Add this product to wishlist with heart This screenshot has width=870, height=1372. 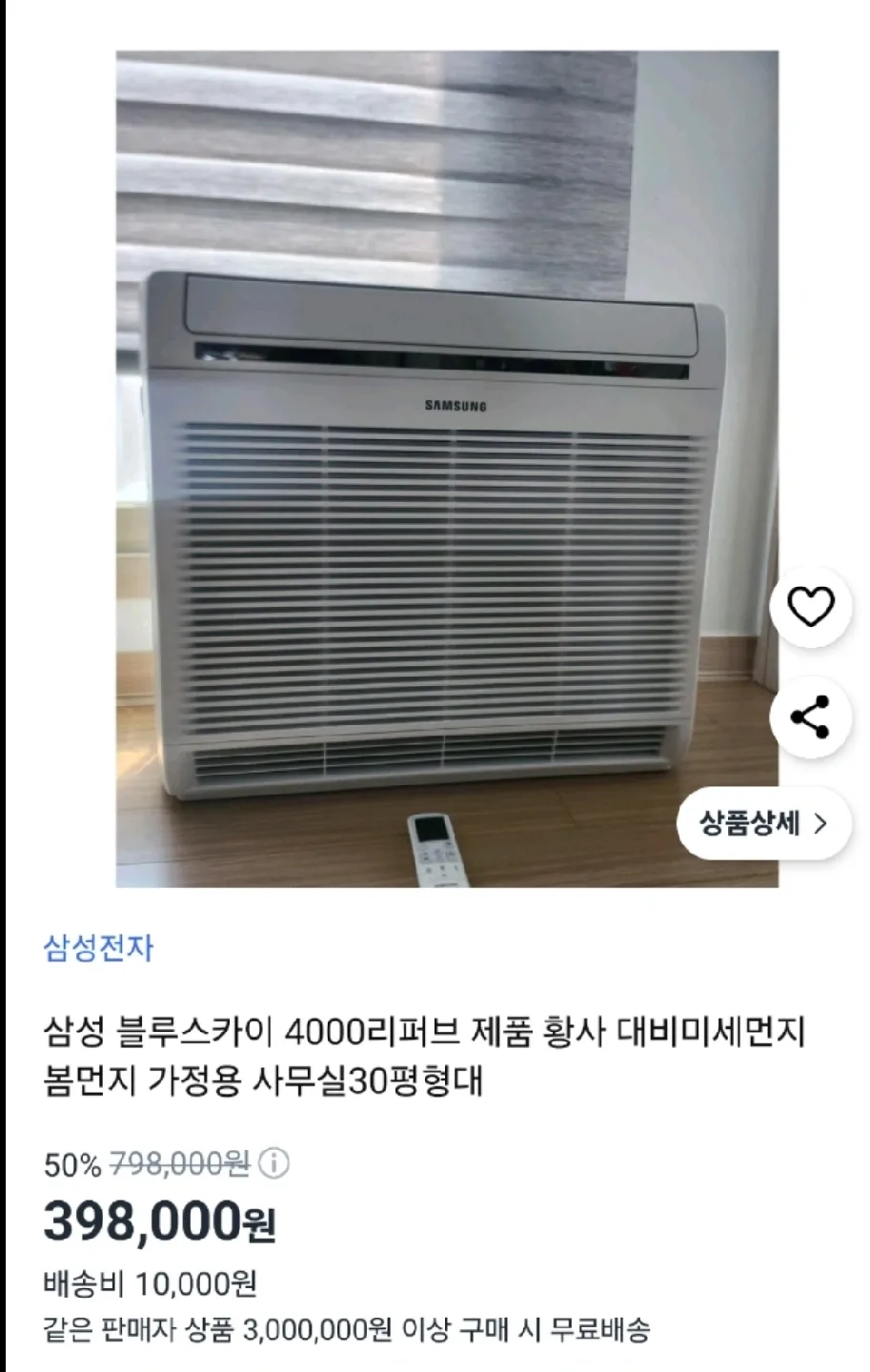tap(810, 607)
